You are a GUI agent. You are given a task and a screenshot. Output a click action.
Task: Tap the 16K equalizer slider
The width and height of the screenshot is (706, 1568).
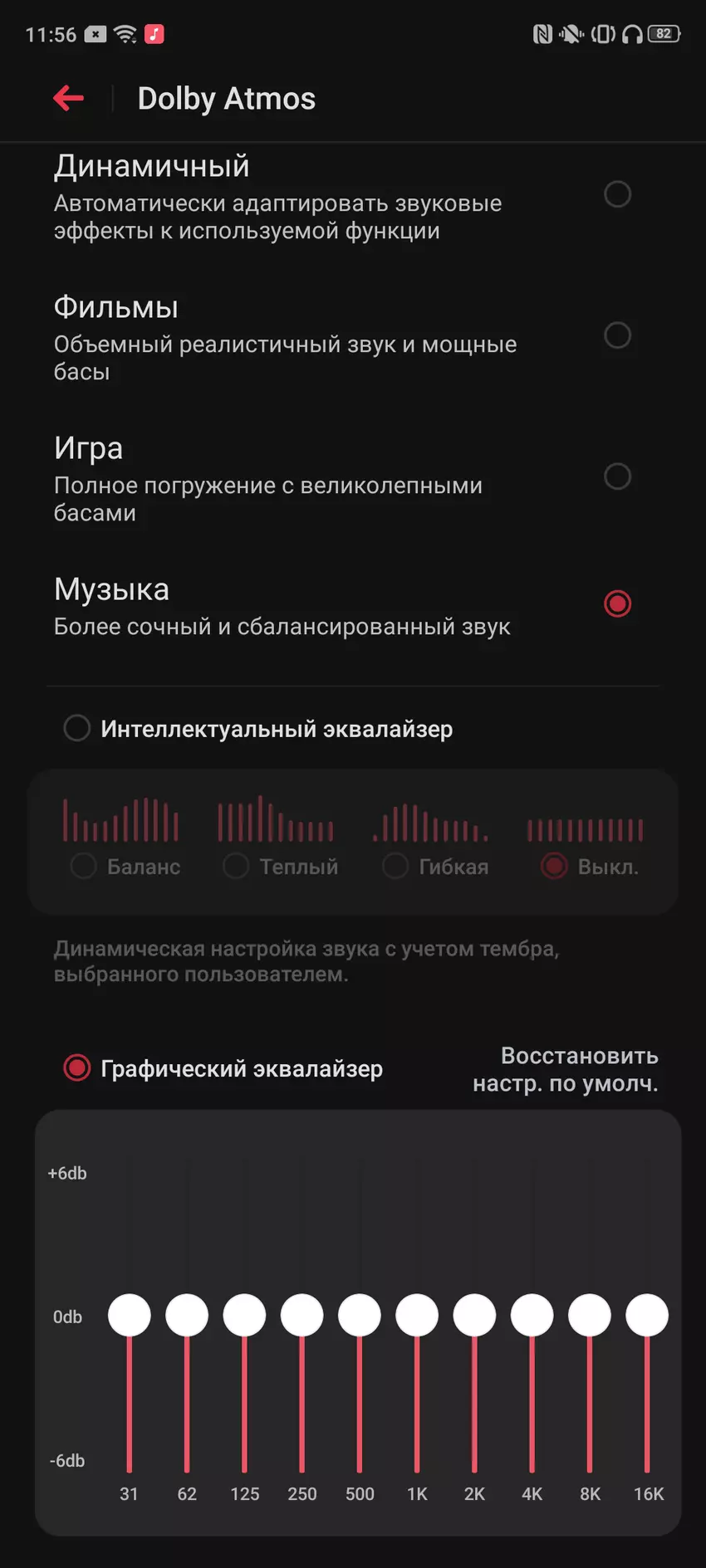(647, 1316)
